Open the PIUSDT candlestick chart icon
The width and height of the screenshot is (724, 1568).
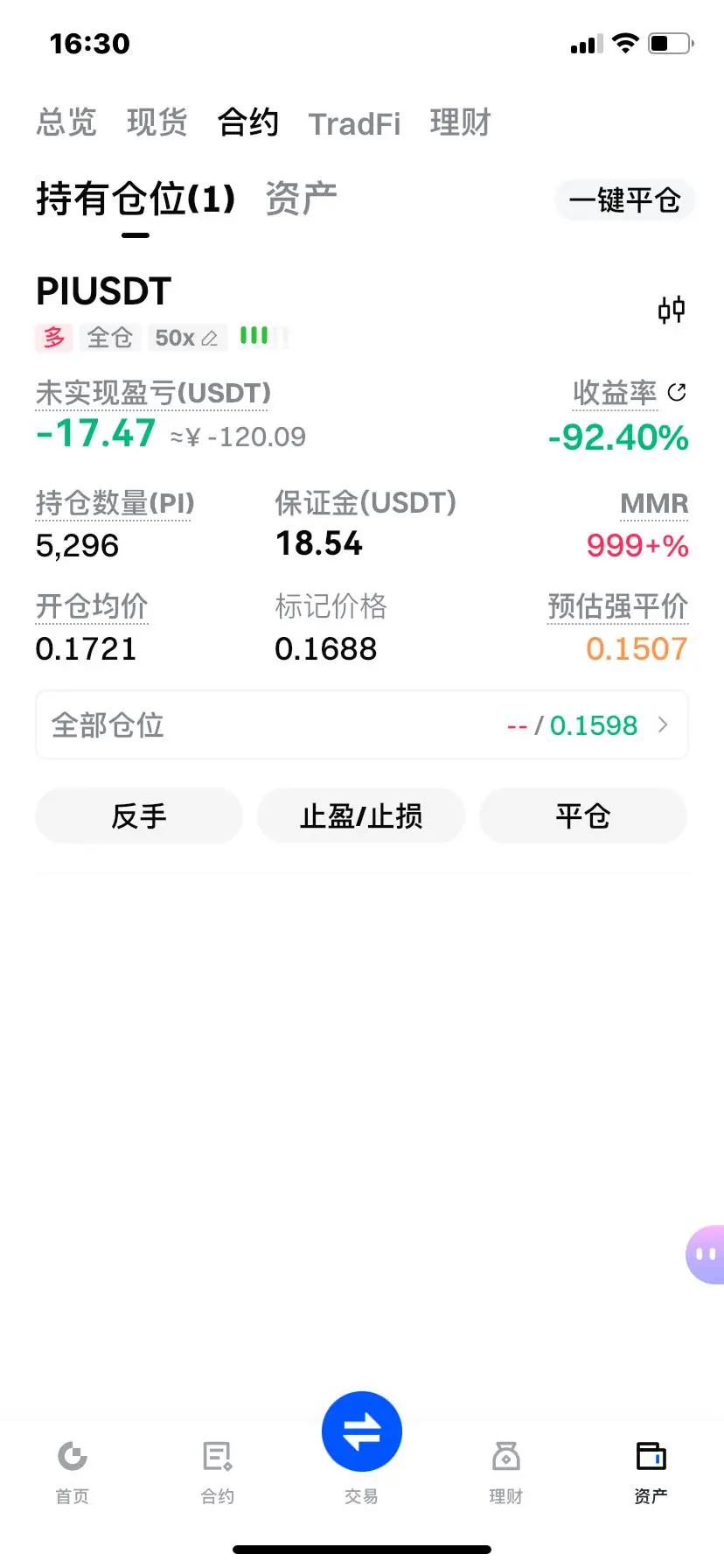(x=672, y=310)
